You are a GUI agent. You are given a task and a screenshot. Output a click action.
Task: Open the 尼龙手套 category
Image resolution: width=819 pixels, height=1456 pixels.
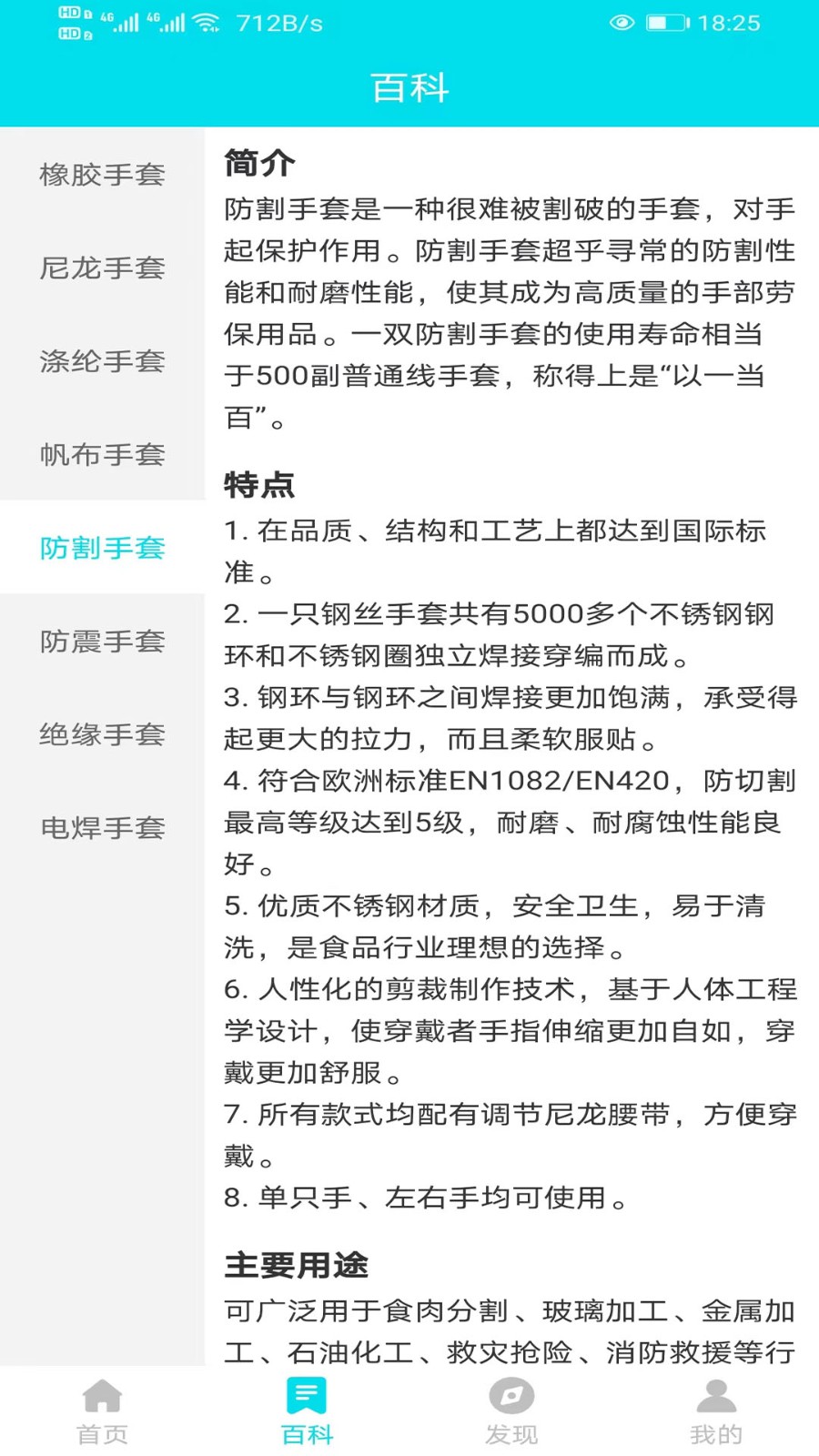pyautogui.click(x=102, y=268)
